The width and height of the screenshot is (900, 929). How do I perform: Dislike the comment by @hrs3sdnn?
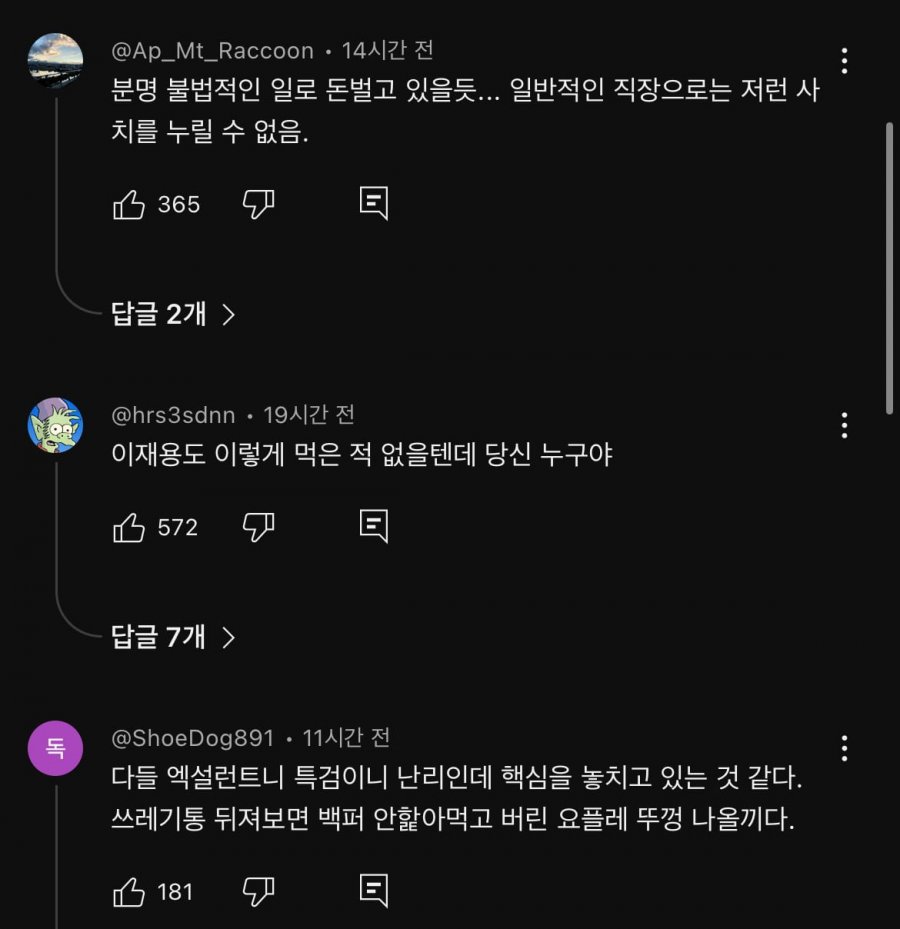pos(258,527)
